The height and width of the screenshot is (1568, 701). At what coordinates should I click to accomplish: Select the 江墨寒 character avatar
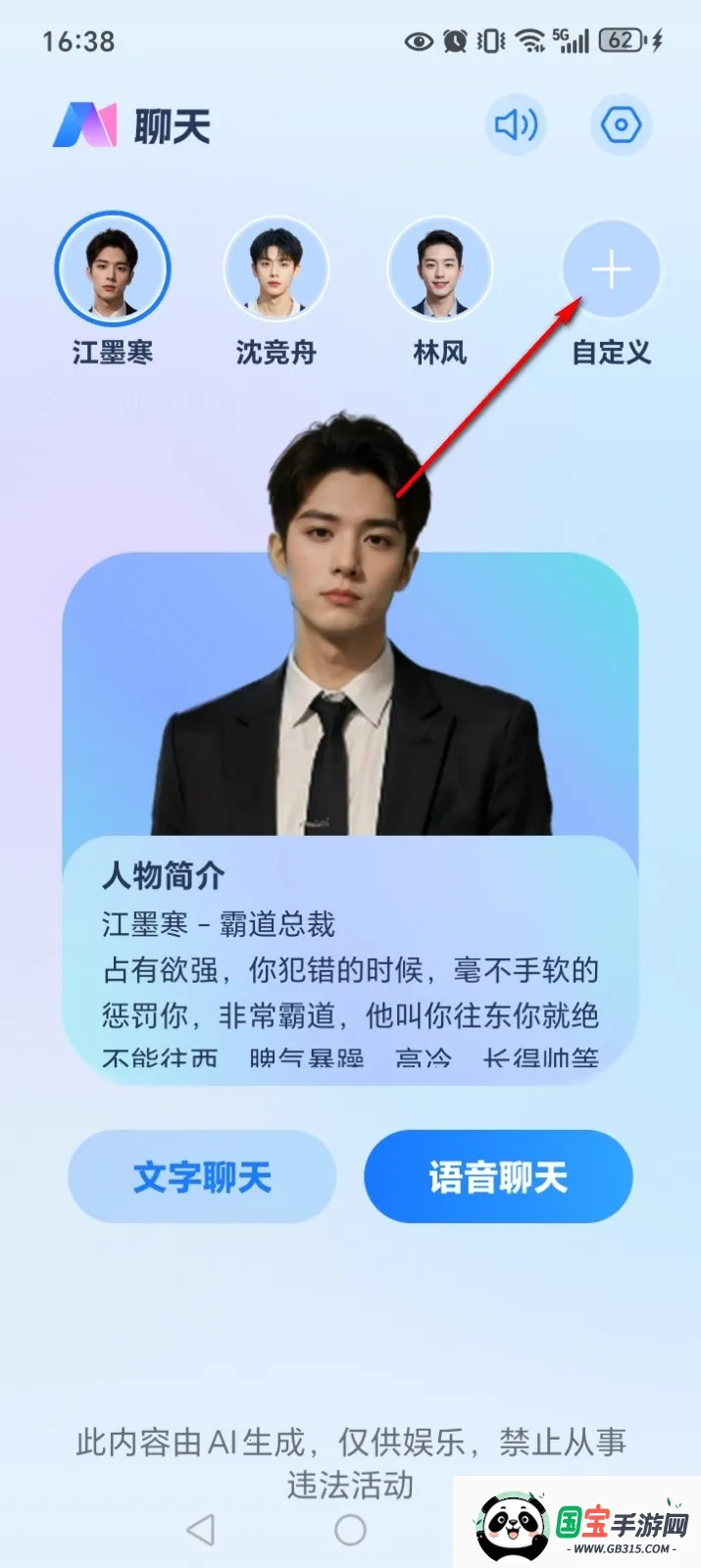113,269
